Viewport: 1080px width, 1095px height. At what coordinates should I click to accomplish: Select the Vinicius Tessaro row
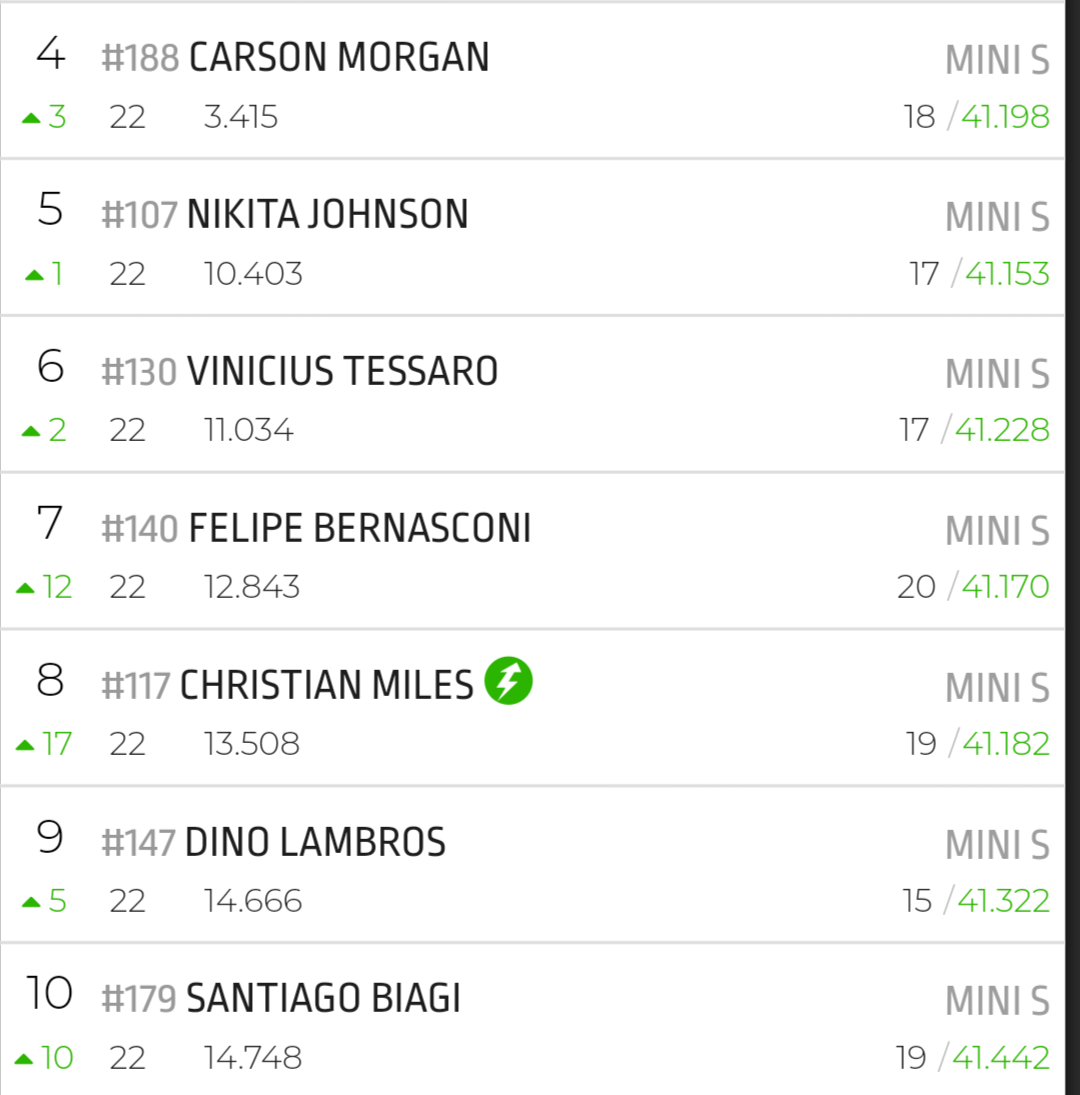coord(342,372)
